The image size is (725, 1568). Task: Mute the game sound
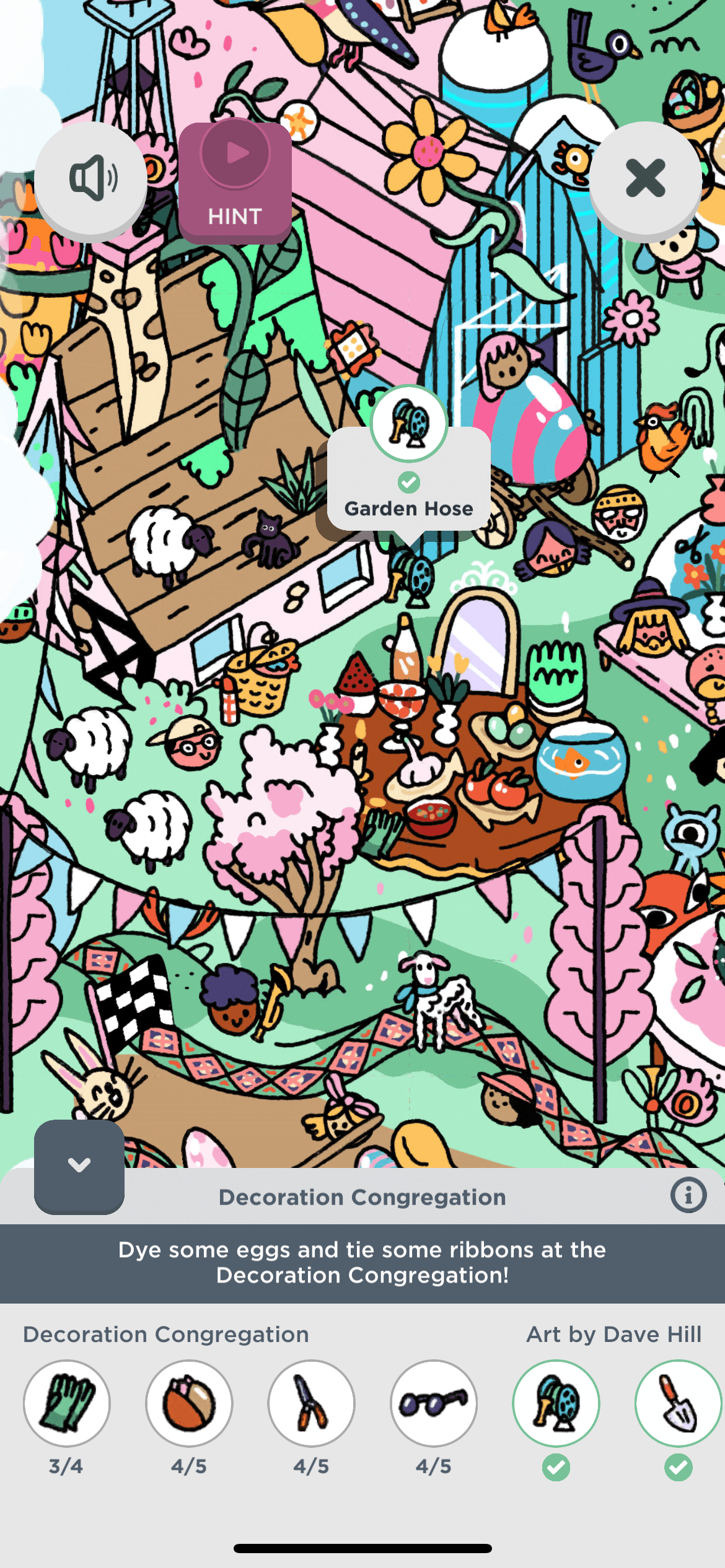point(90,178)
